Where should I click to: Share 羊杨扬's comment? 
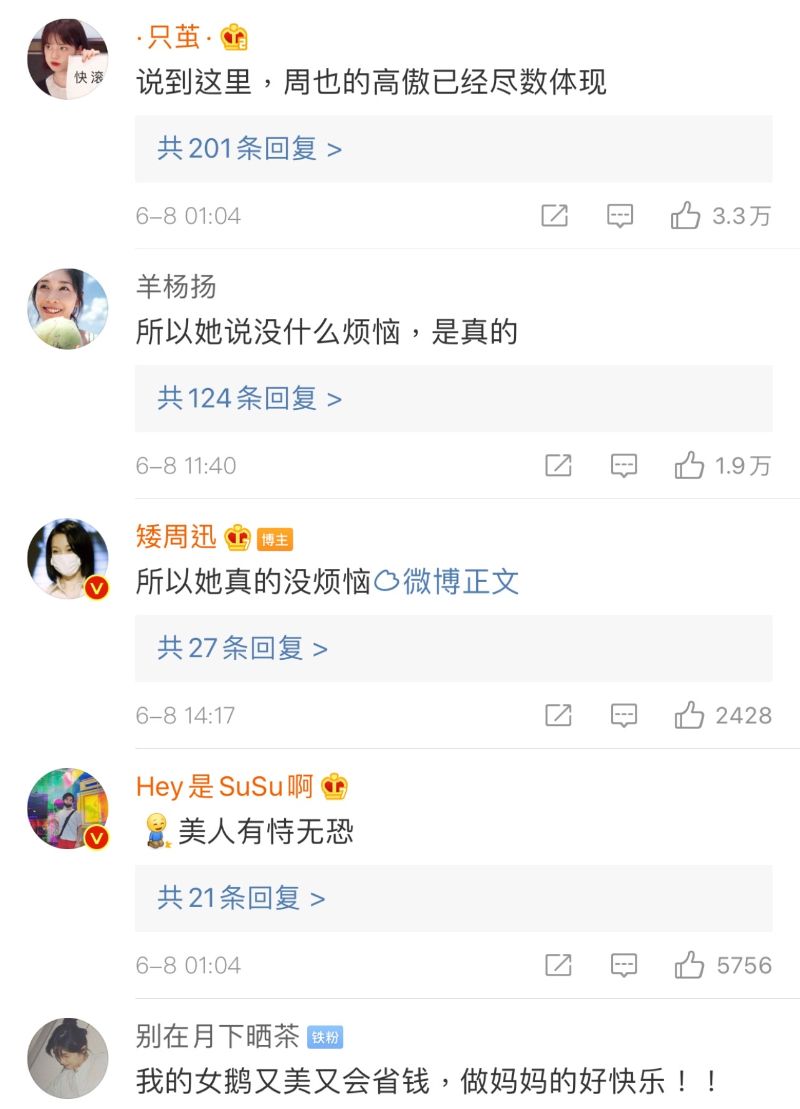pos(558,465)
